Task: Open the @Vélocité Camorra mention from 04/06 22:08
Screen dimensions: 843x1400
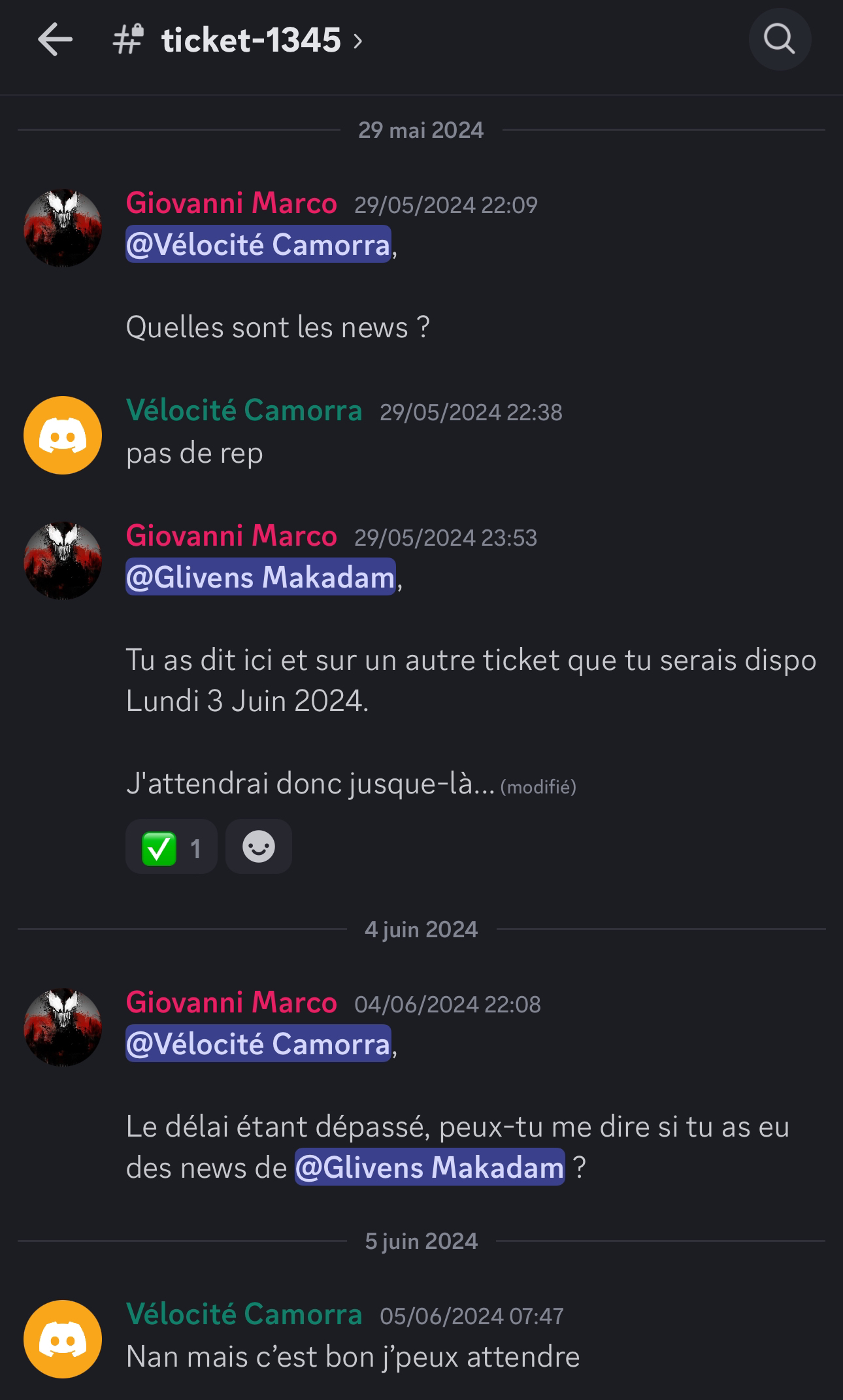Action: pos(258,1044)
